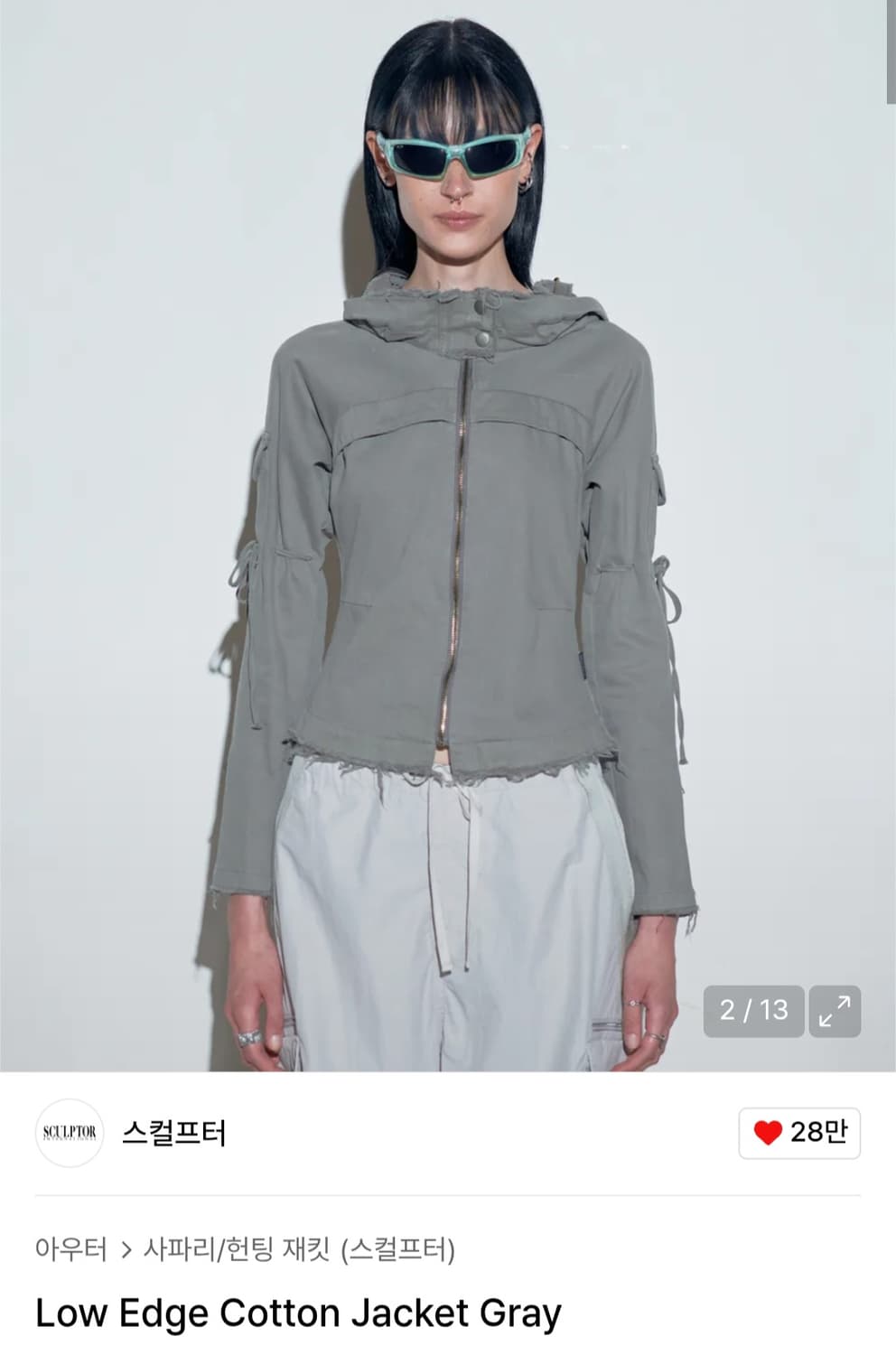Tap the jacket photo to view next image
The image size is (896, 1355).
click(448, 542)
